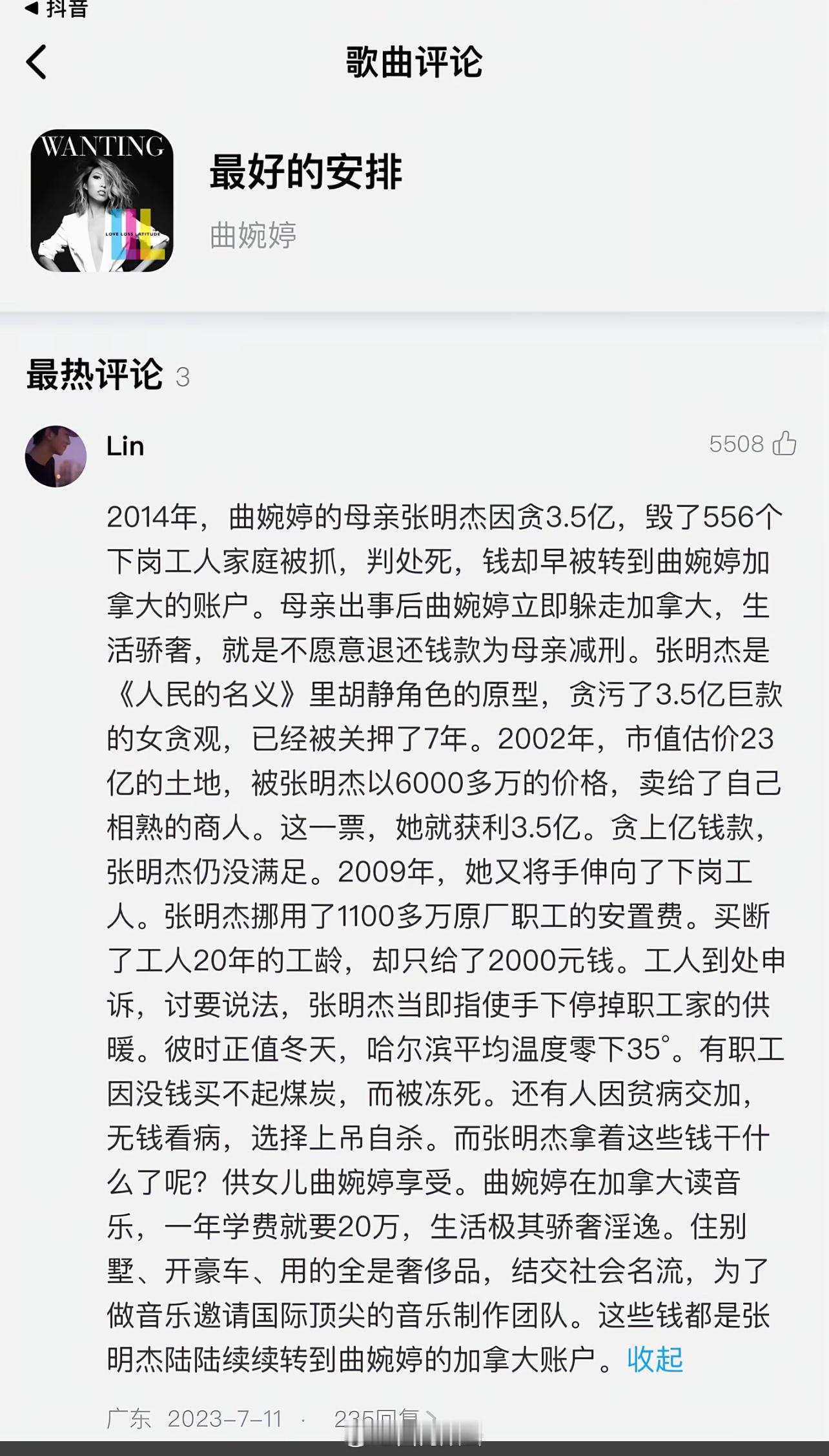Tap the username Lin
The height and width of the screenshot is (1456, 829).
point(124,446)
